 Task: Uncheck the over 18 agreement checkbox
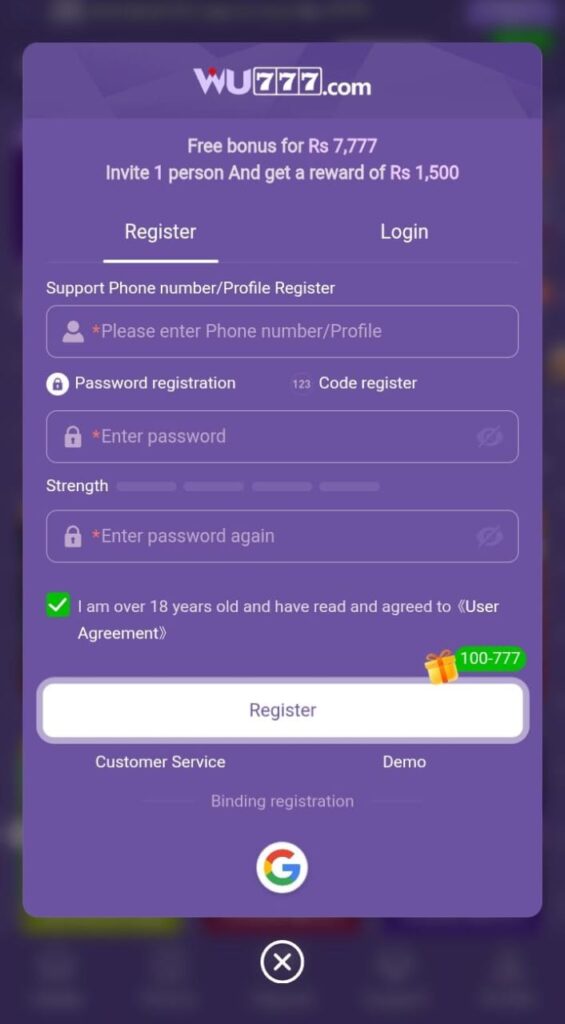pyautogui.click(x=58, y=605)
